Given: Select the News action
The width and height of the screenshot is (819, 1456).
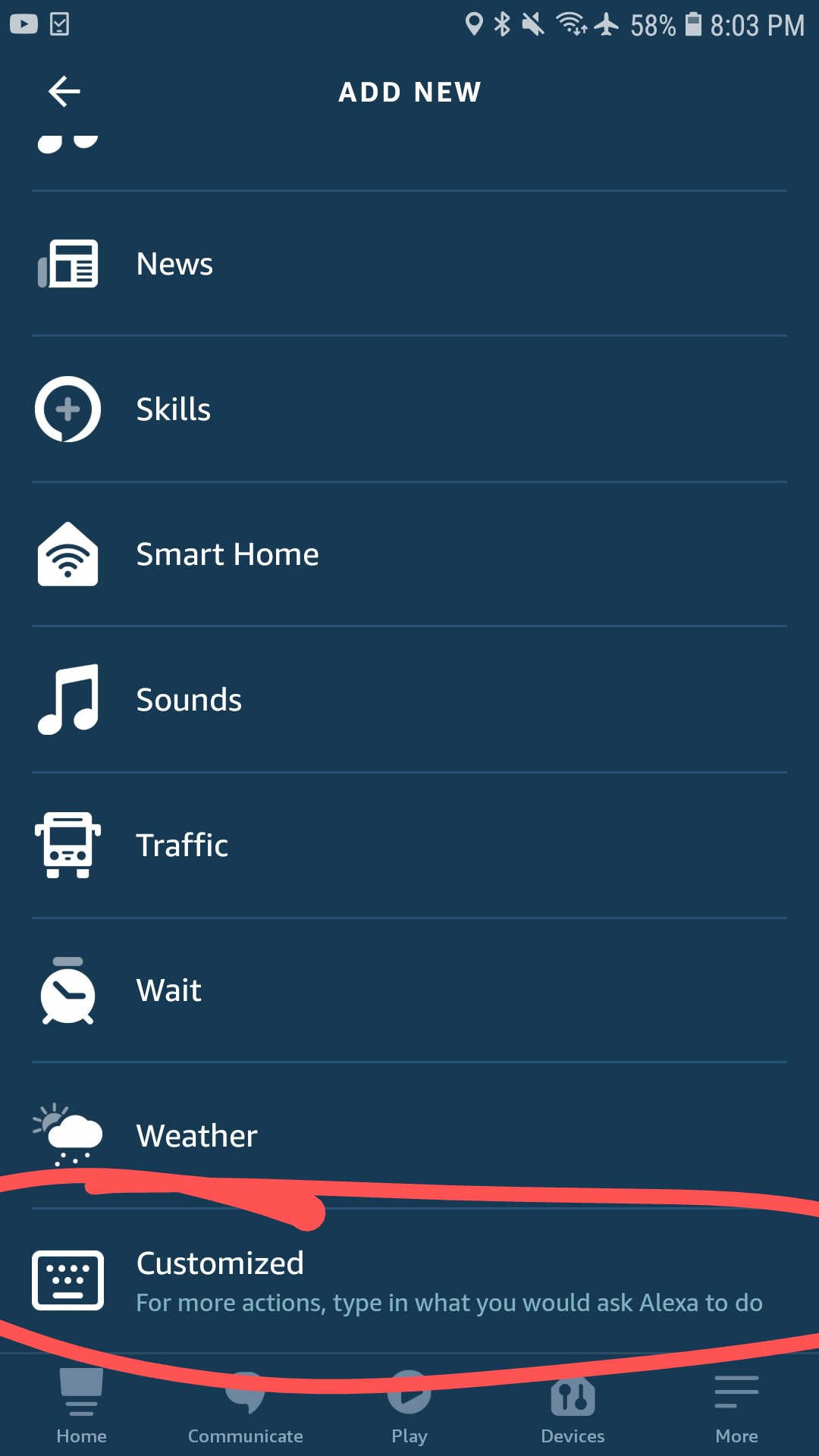Looking at the screenshot, I should click(174, 264).
